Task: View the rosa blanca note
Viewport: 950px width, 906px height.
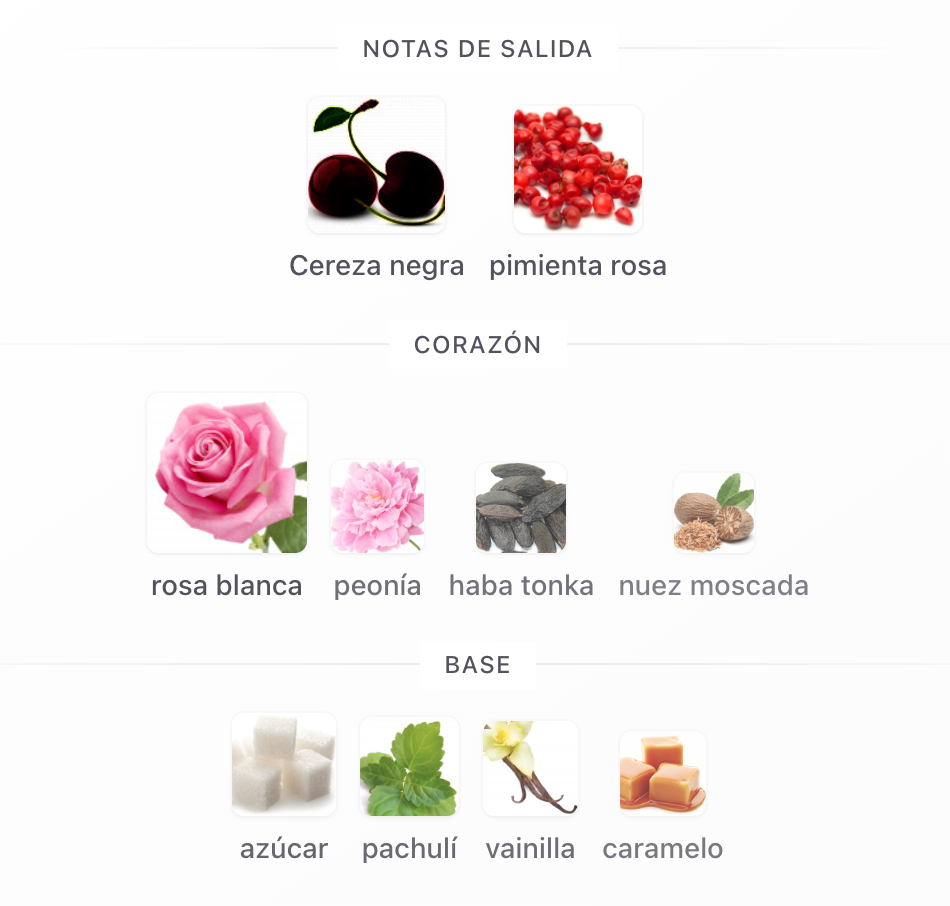Action: pos(227,473)
